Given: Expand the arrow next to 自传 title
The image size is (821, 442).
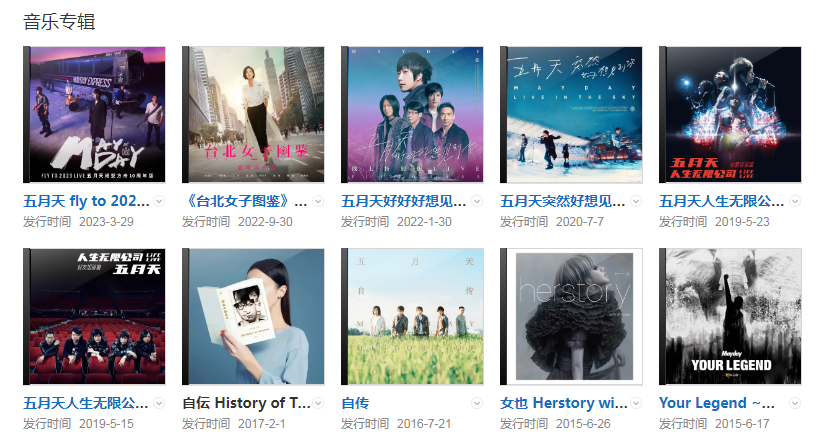Looking at the screenshot, I should point(478,404).
